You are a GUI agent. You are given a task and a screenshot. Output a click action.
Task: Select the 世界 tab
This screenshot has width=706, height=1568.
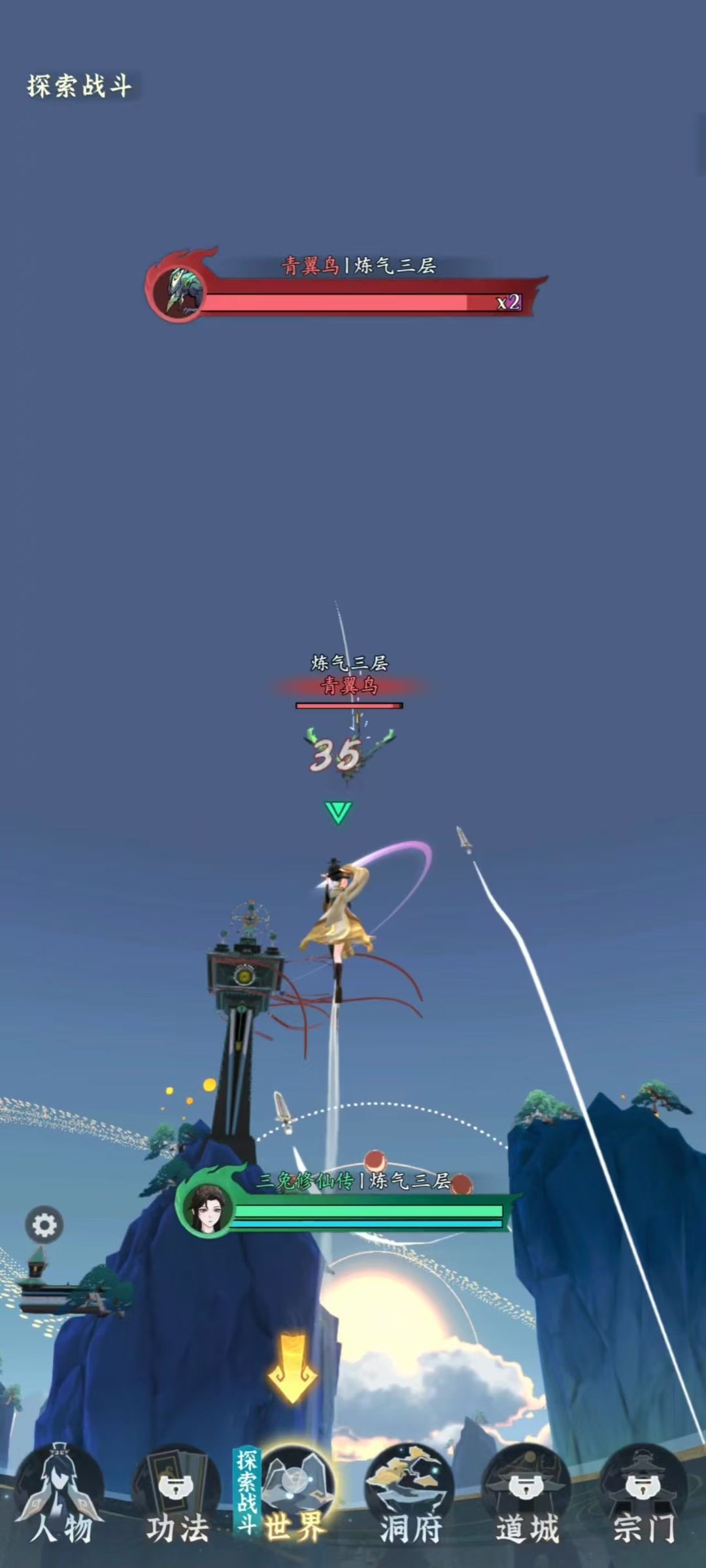pos(294,1503)
